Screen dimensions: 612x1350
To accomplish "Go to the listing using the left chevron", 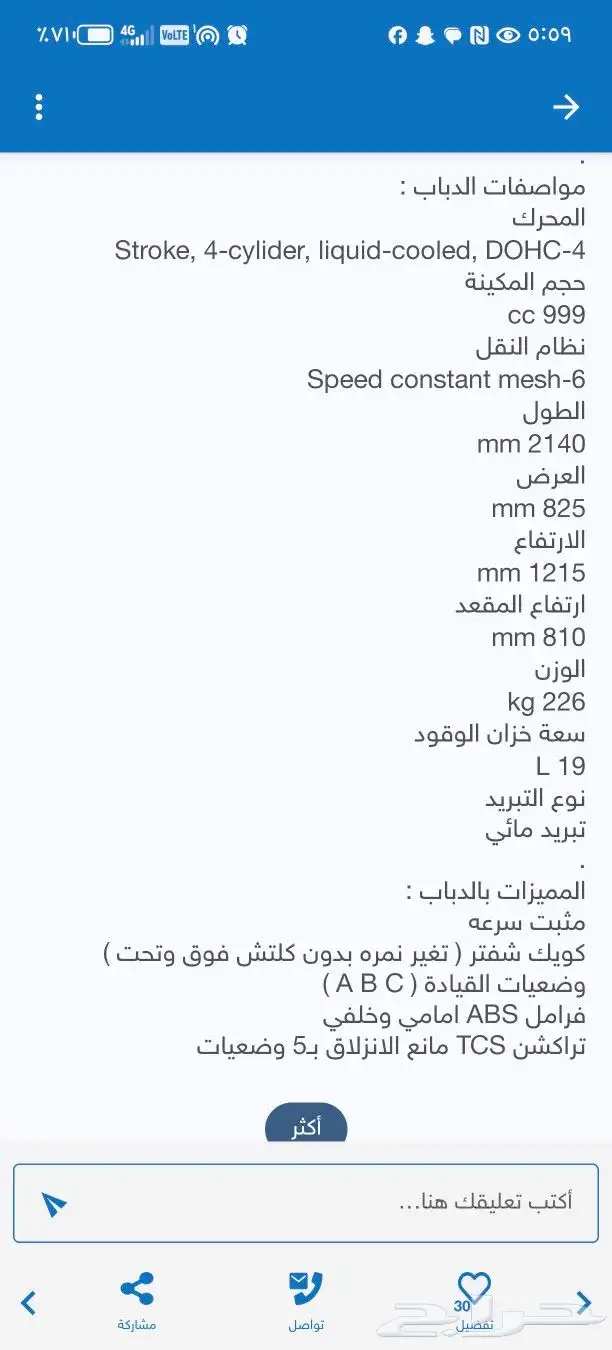I will pos(28,1302).
